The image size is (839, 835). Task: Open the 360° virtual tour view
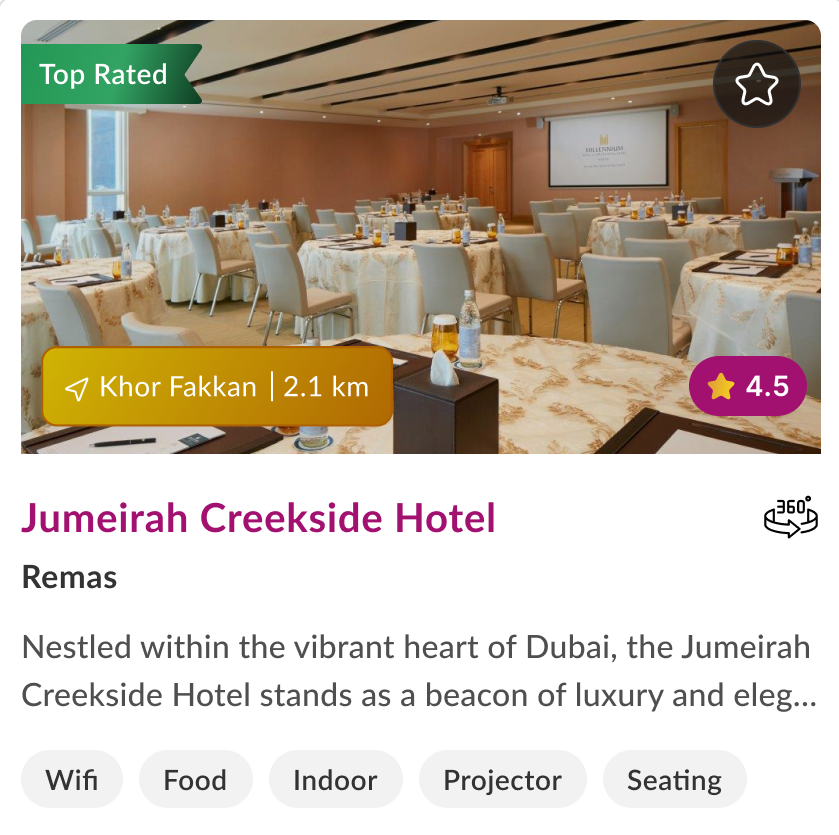790,517
